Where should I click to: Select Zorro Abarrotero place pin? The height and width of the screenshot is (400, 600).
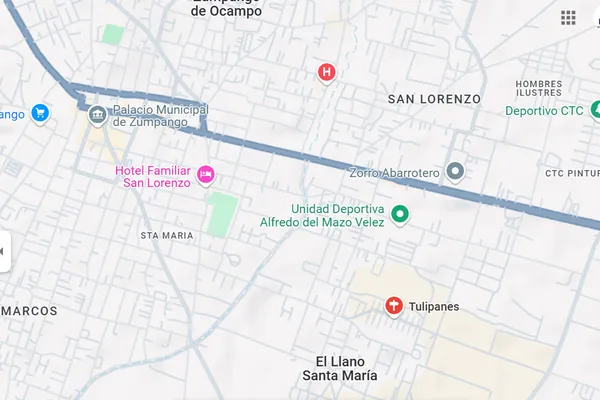455,172
